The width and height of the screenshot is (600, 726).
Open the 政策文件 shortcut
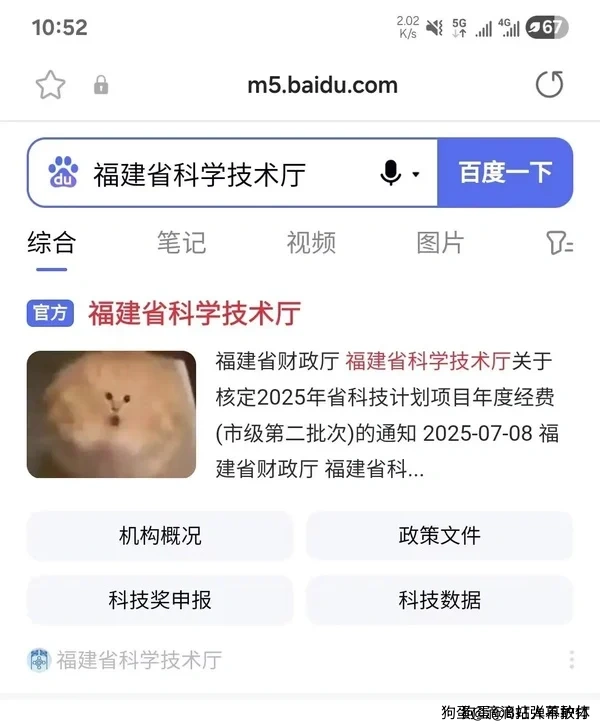[x=439, y=536]
